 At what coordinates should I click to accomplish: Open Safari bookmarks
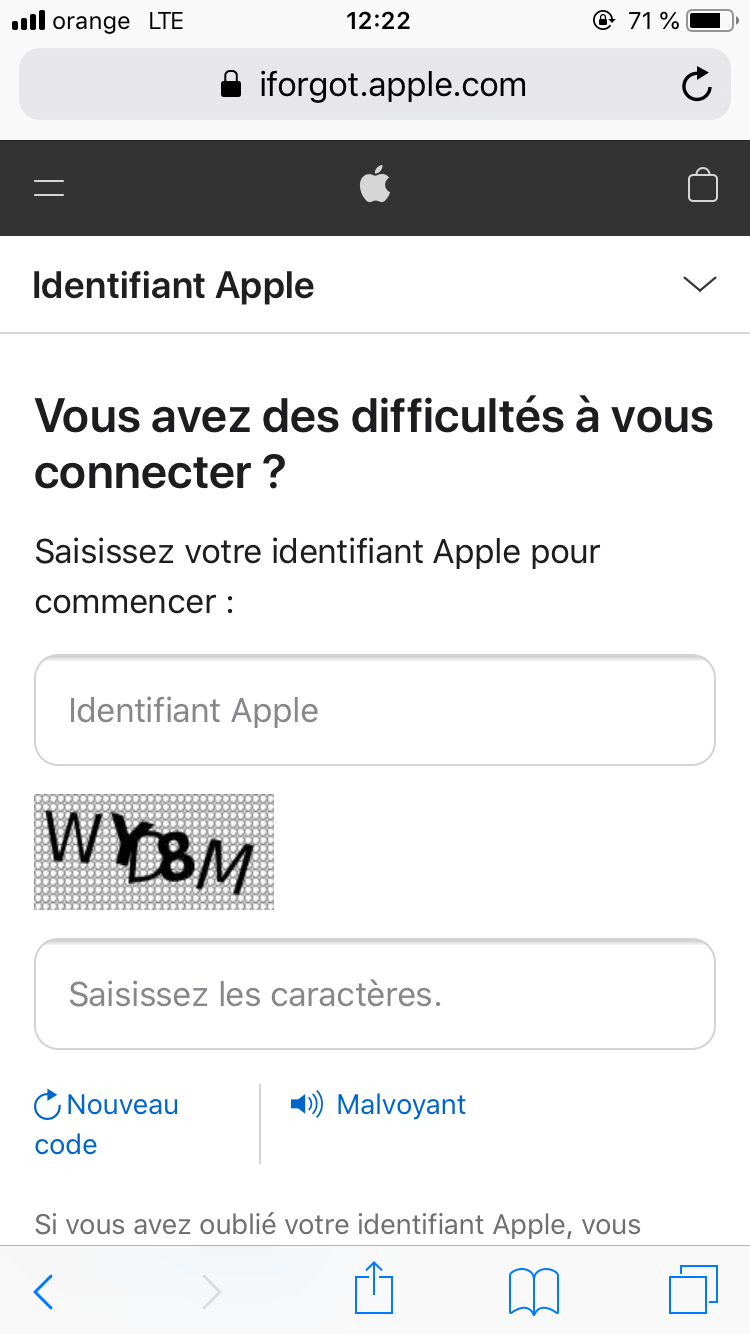click(x=534, y=1291)
